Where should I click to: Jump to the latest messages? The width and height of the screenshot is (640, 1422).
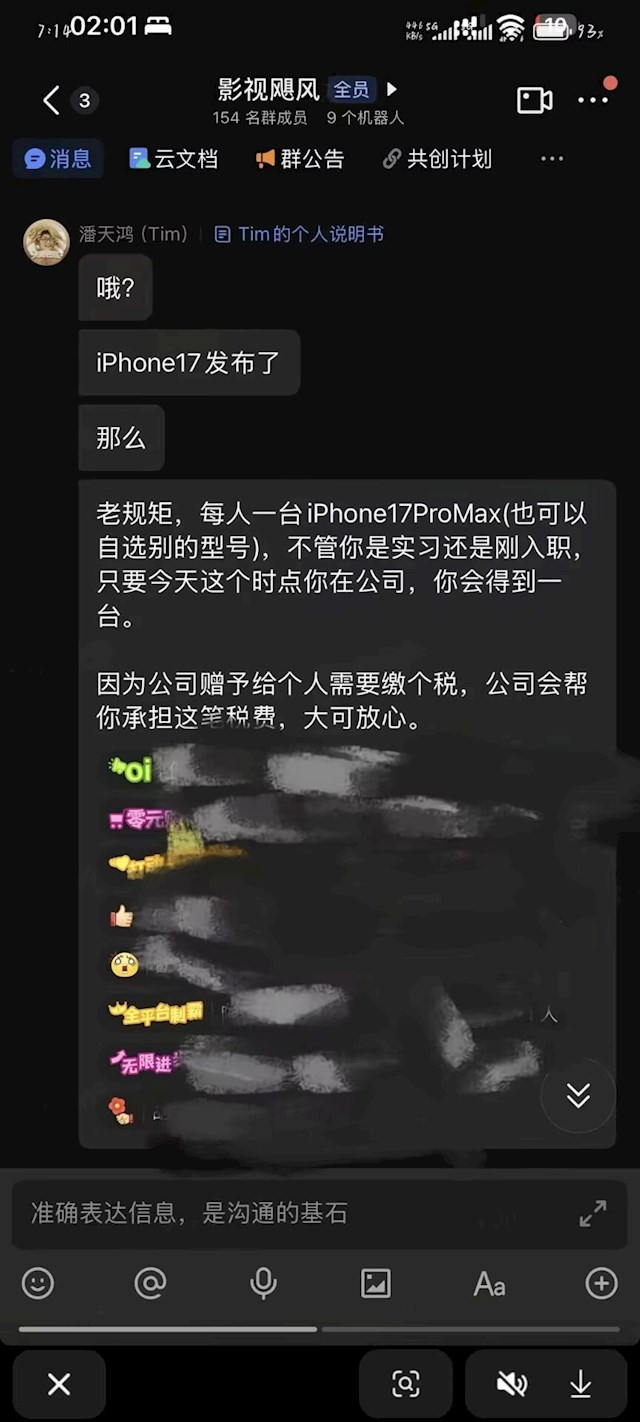(578, 1096)
